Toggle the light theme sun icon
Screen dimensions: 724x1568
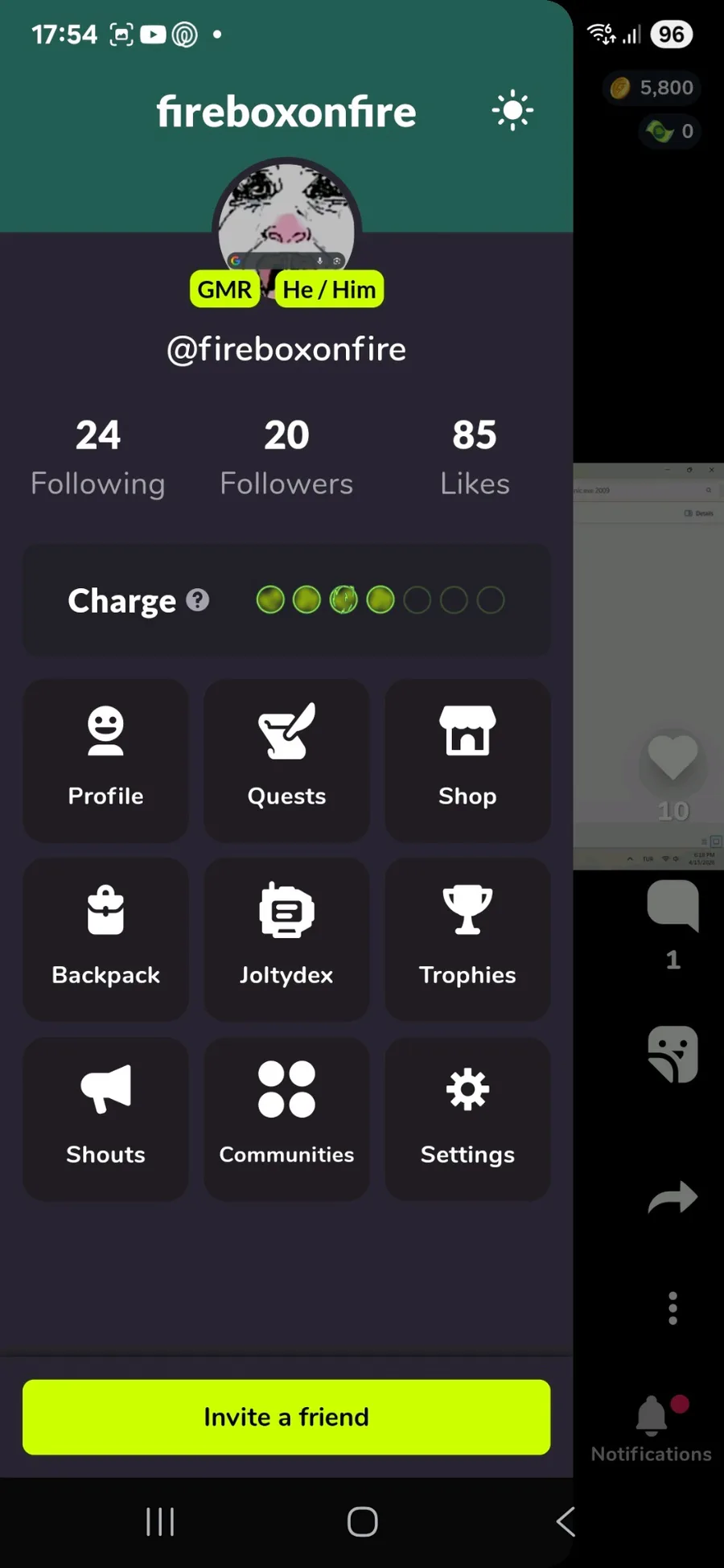(x=512, y=111)
